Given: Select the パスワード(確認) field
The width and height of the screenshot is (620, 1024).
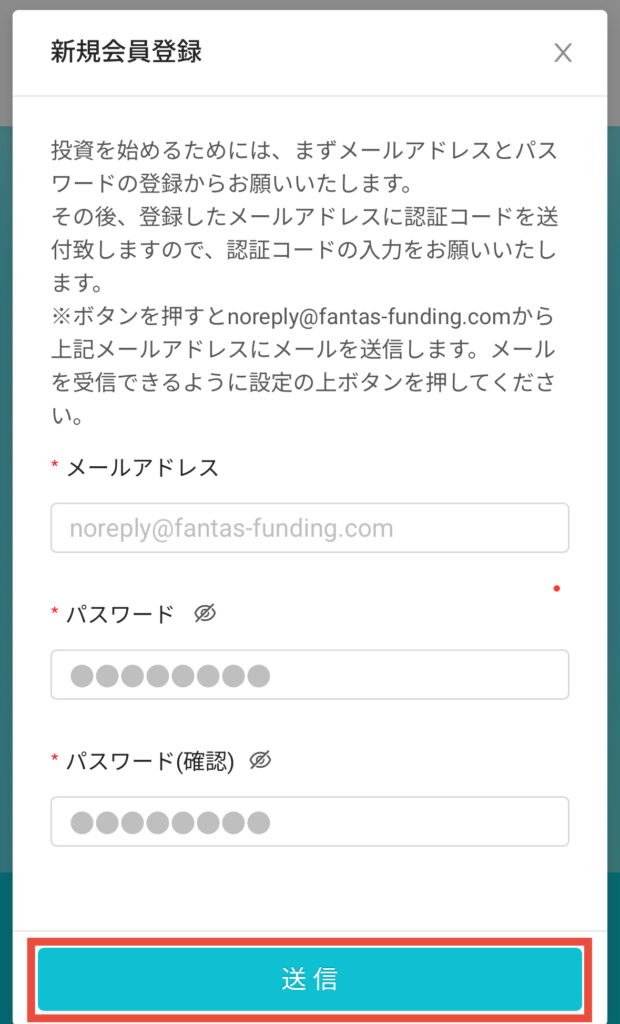Looking at the screenshot, I should 310,822.
